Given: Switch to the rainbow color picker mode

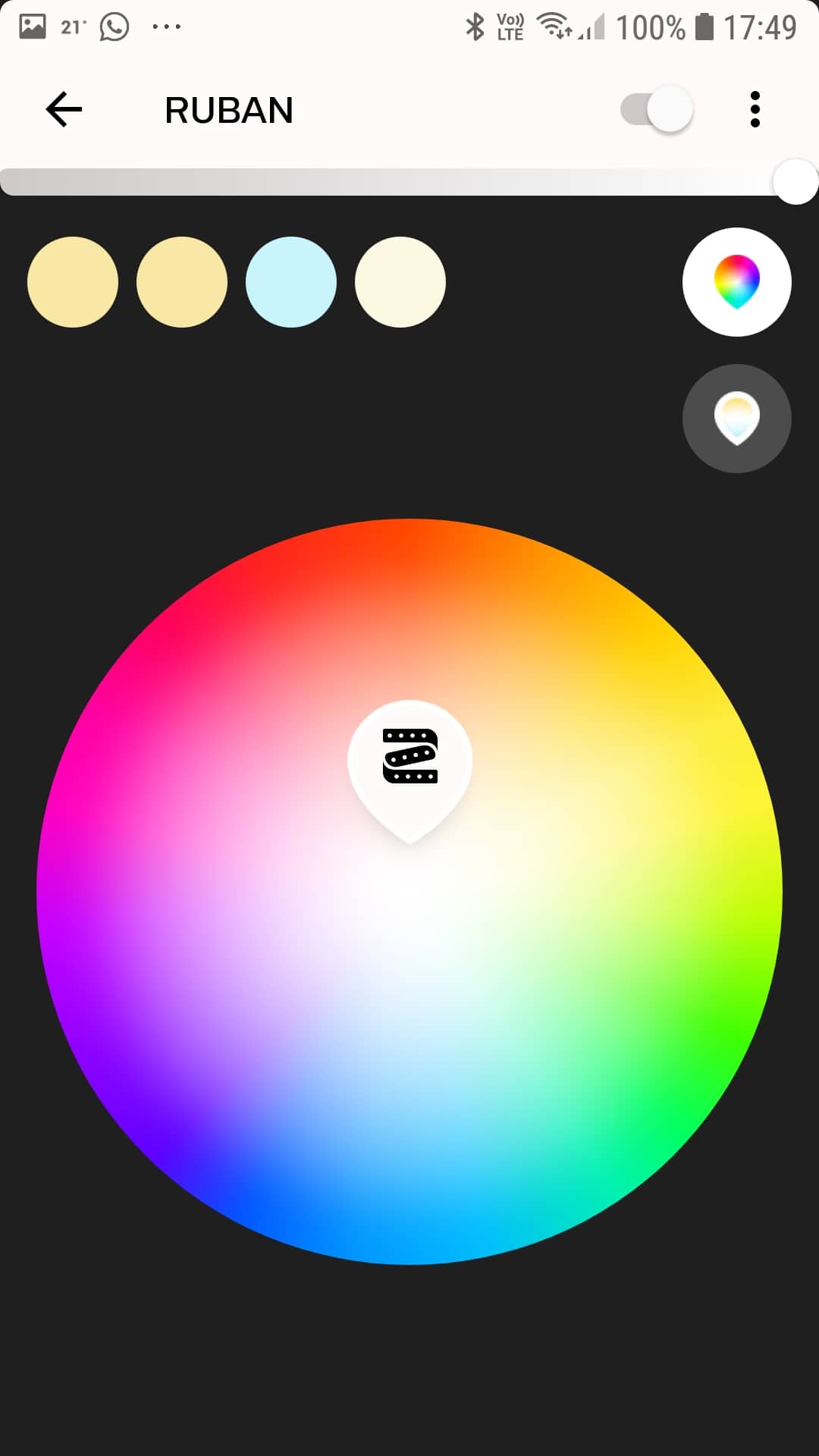Looking at the screenshot, I should tap(737, 282).
